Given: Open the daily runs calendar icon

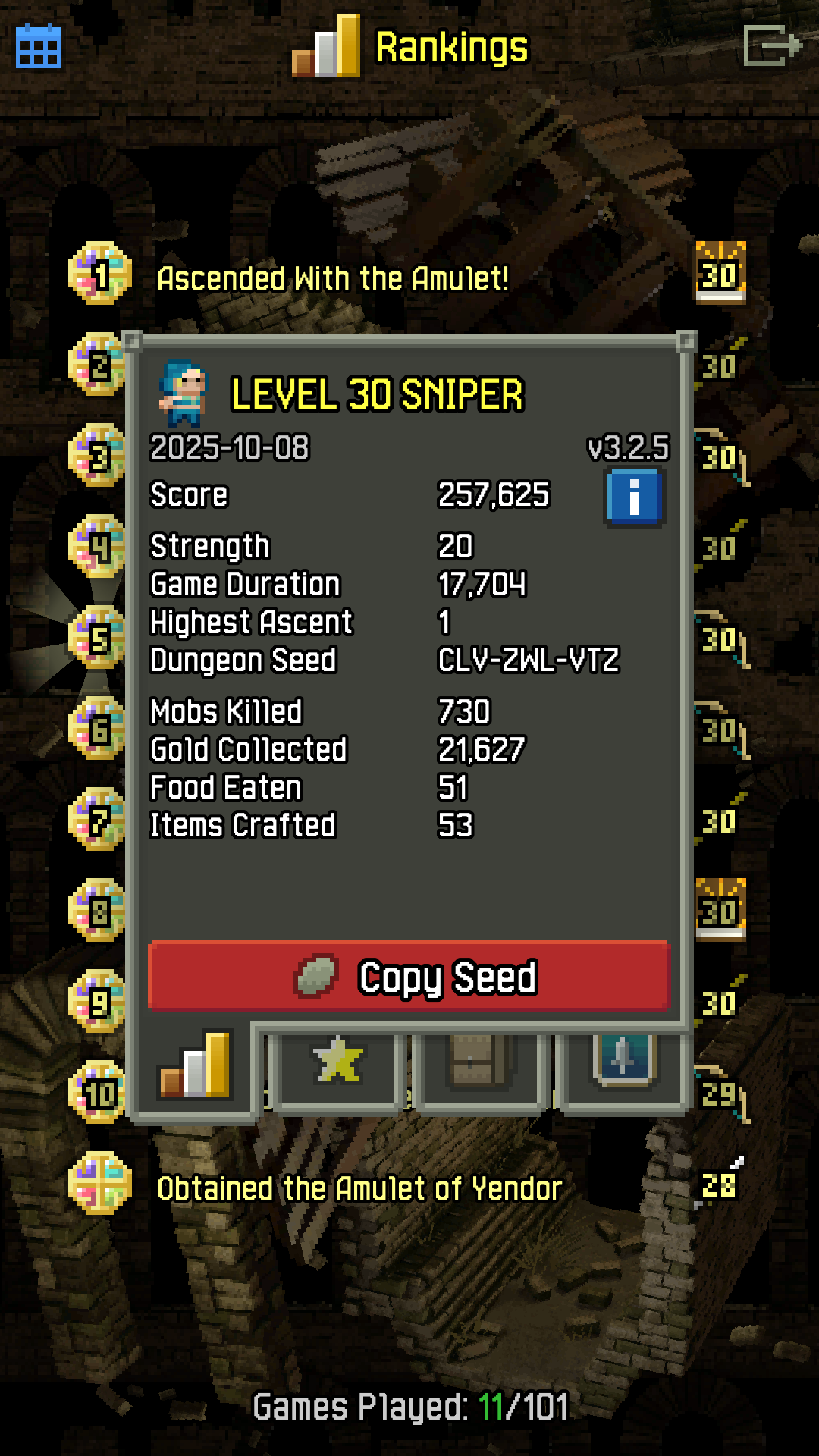Looking at the screenshot, I should tap(39, 47).
